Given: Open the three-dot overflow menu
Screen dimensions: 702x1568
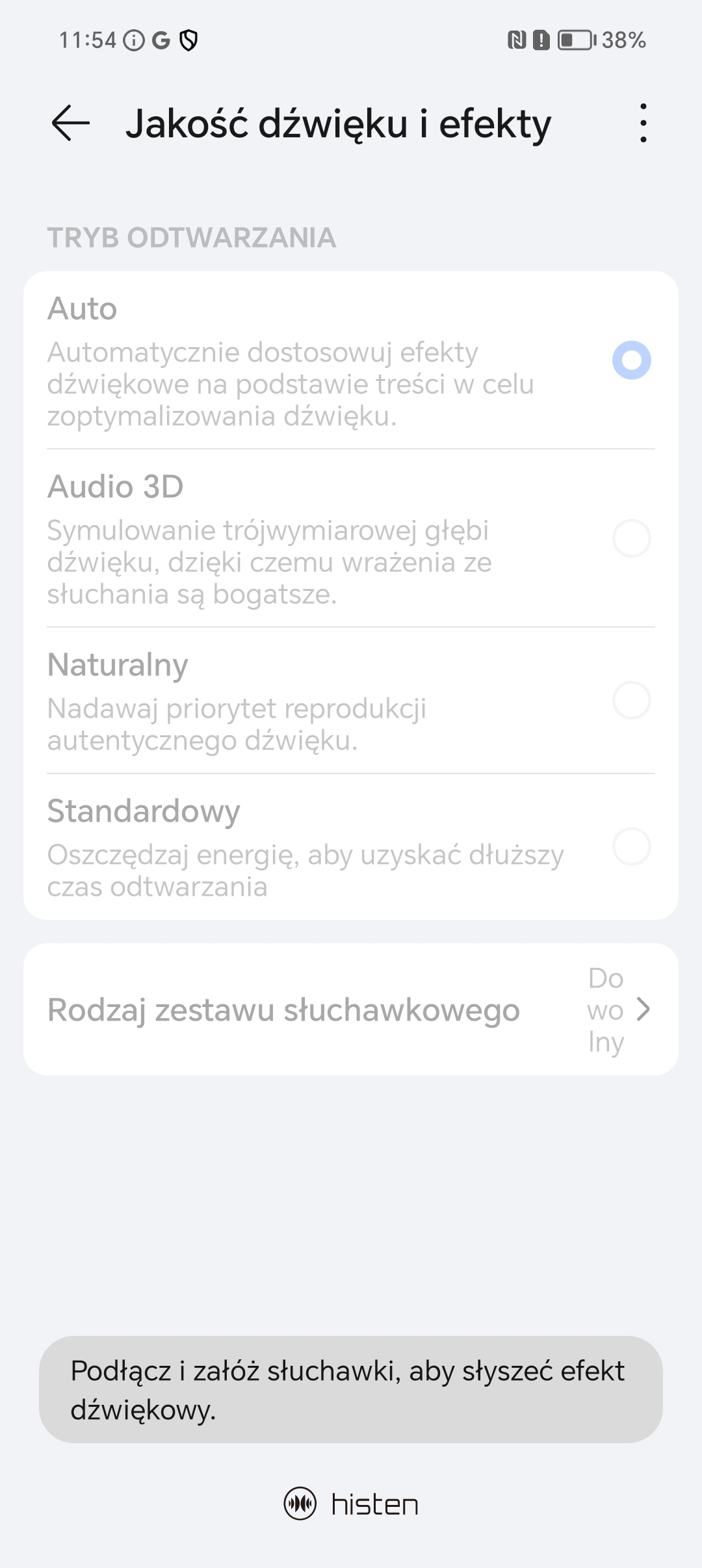Looking at the screenshot, I should pyautogui.click(x=643, y=123).
